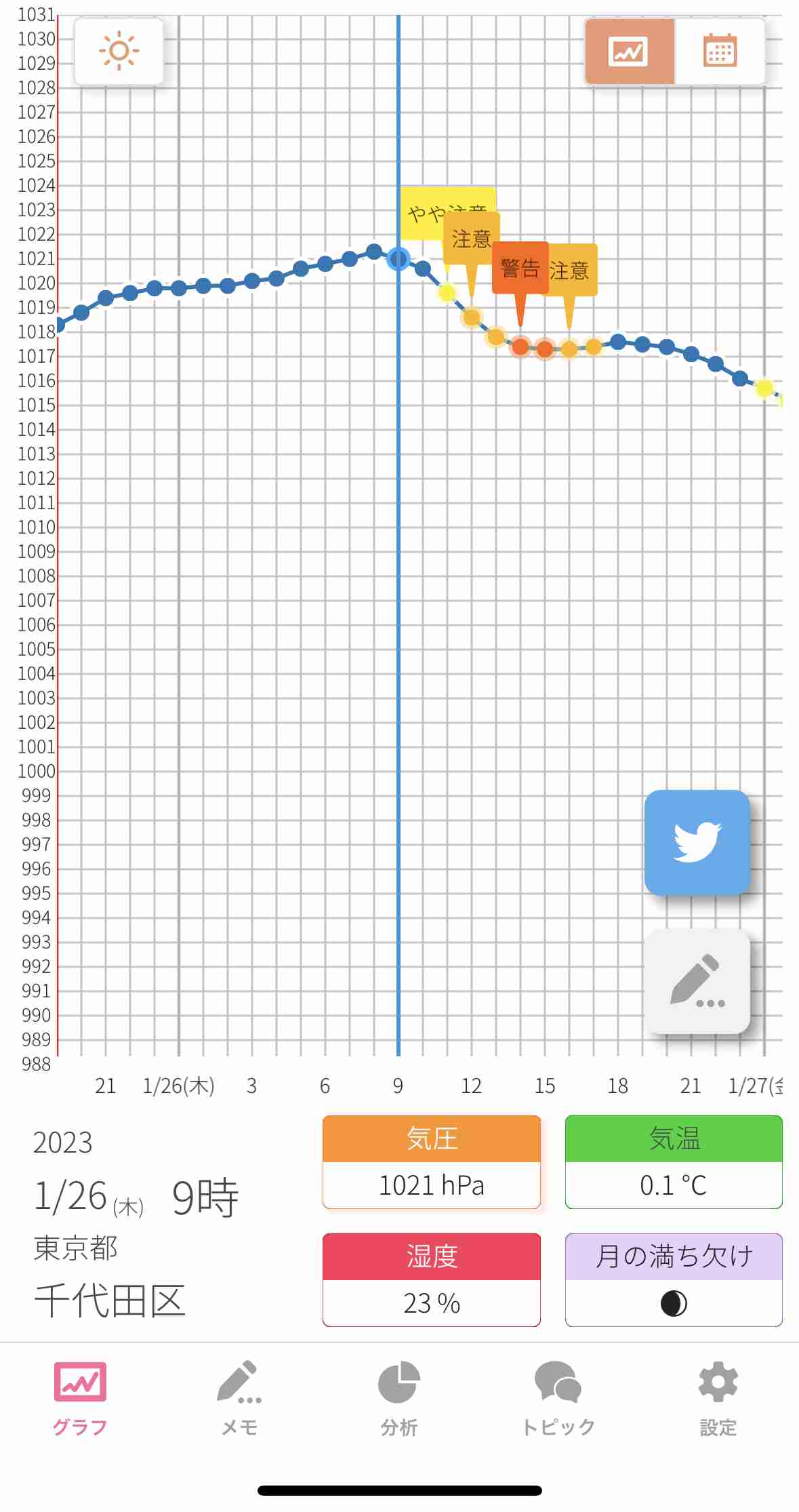Open the トピック tab
This screenshot has height=1512, width=799.
(558, 1398)
